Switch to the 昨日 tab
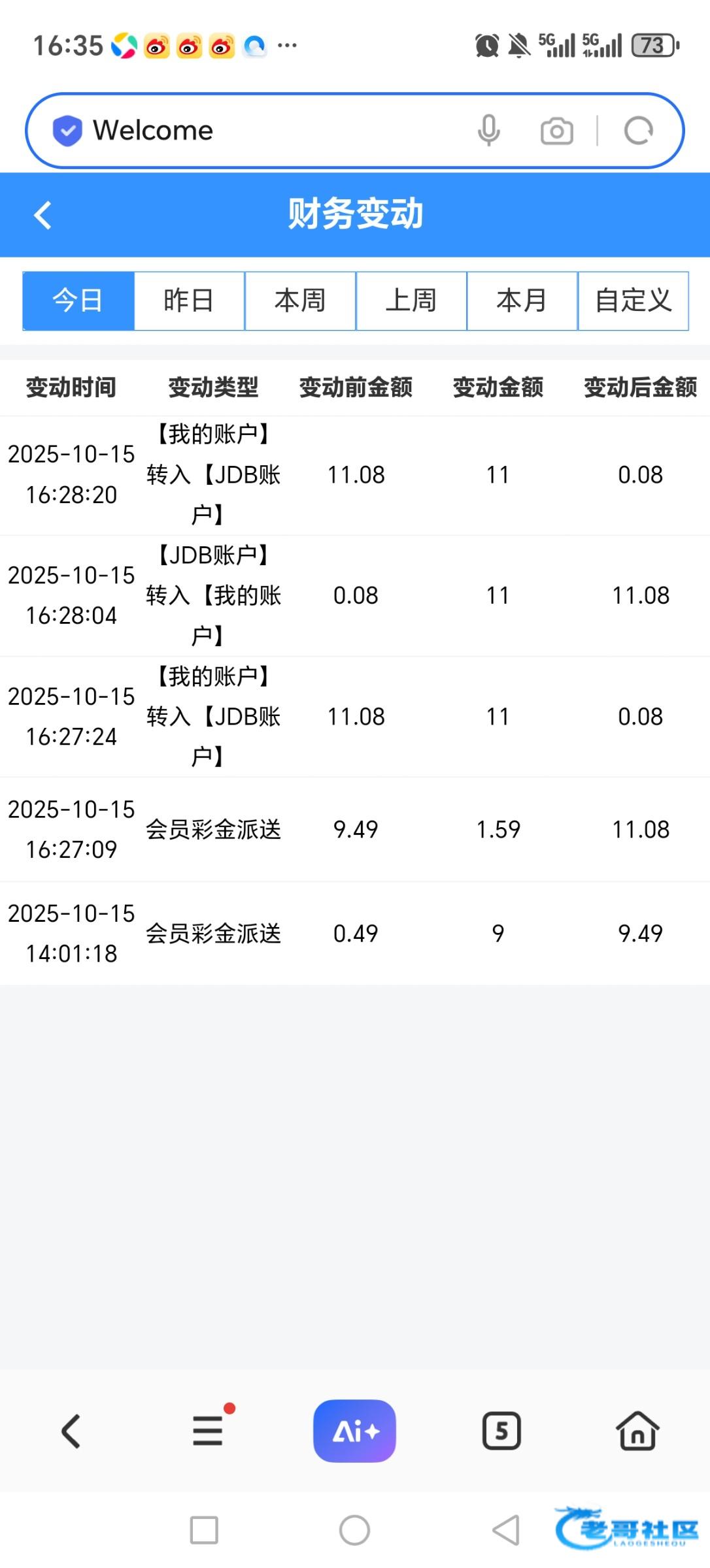 coord(189,301)
